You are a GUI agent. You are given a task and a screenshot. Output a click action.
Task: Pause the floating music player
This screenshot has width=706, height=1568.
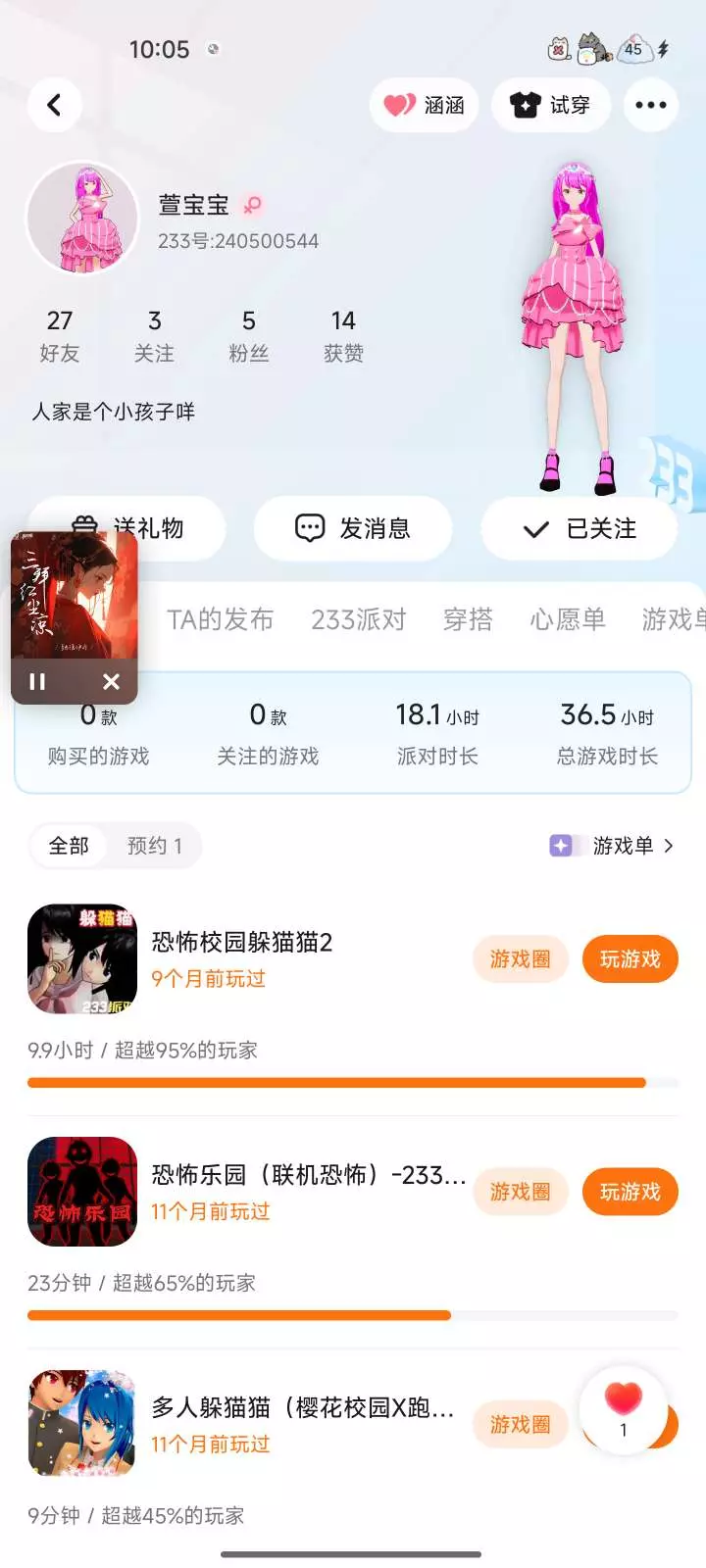point(37,681)
